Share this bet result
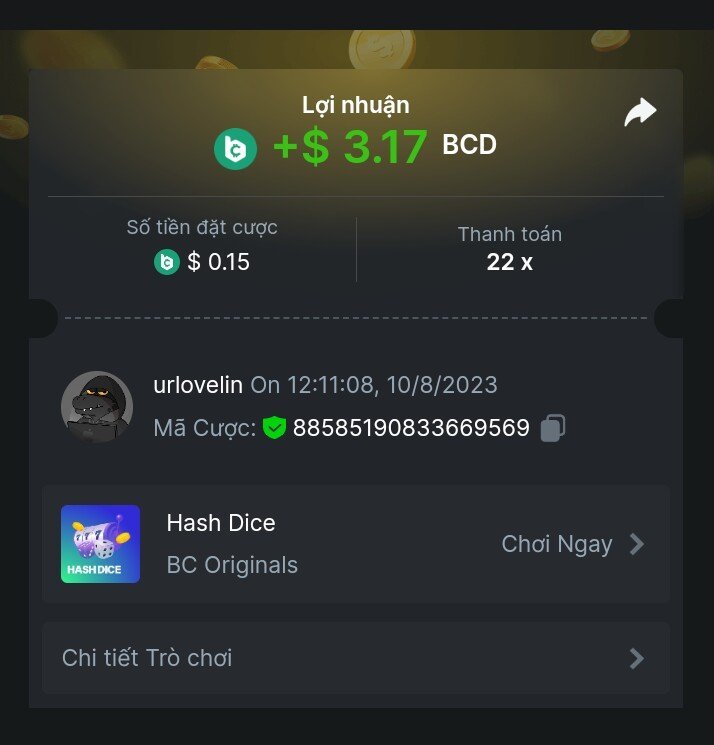 [x=640, y=112]
